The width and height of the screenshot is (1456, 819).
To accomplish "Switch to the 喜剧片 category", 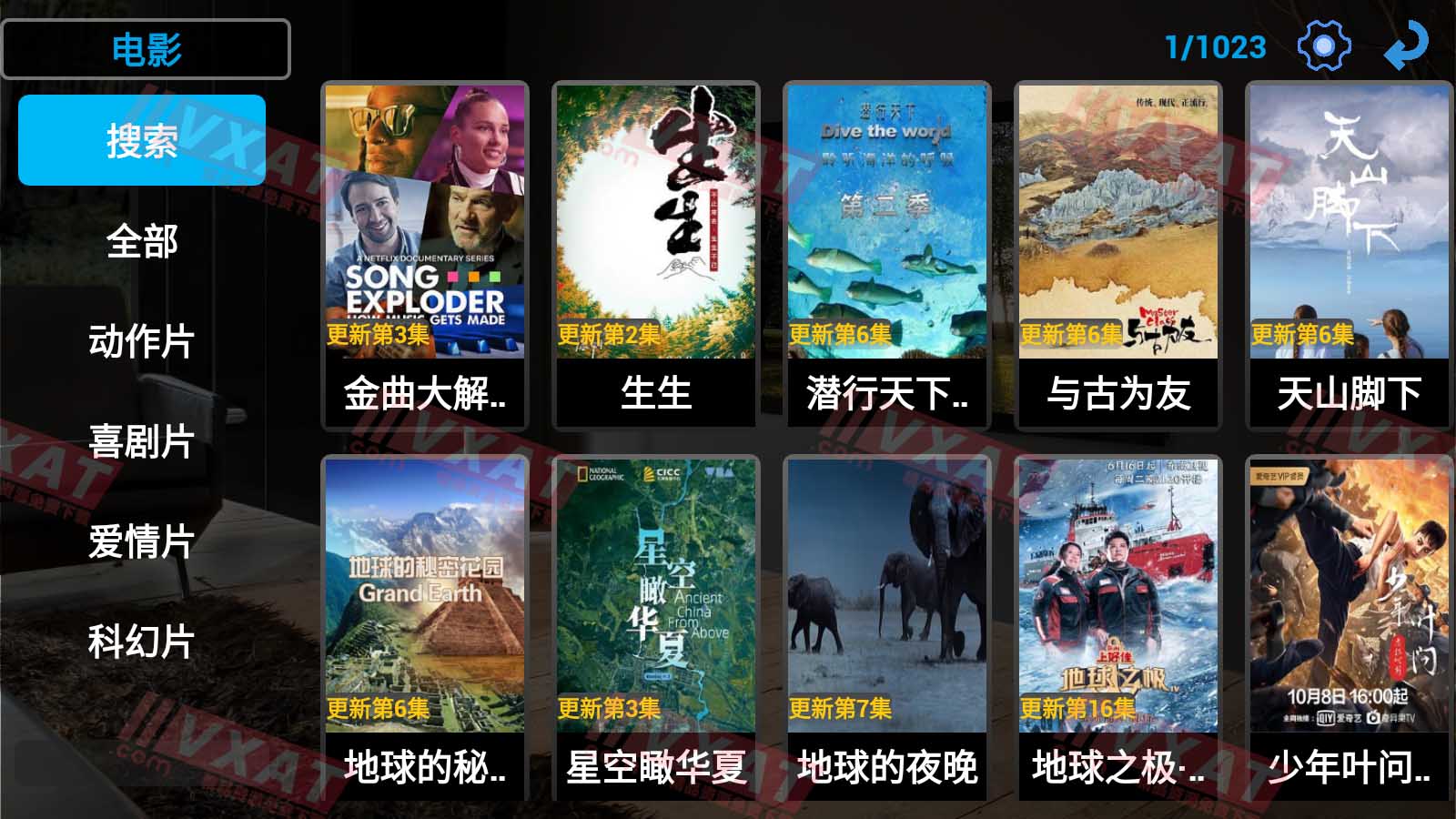I will pos(142,441).
